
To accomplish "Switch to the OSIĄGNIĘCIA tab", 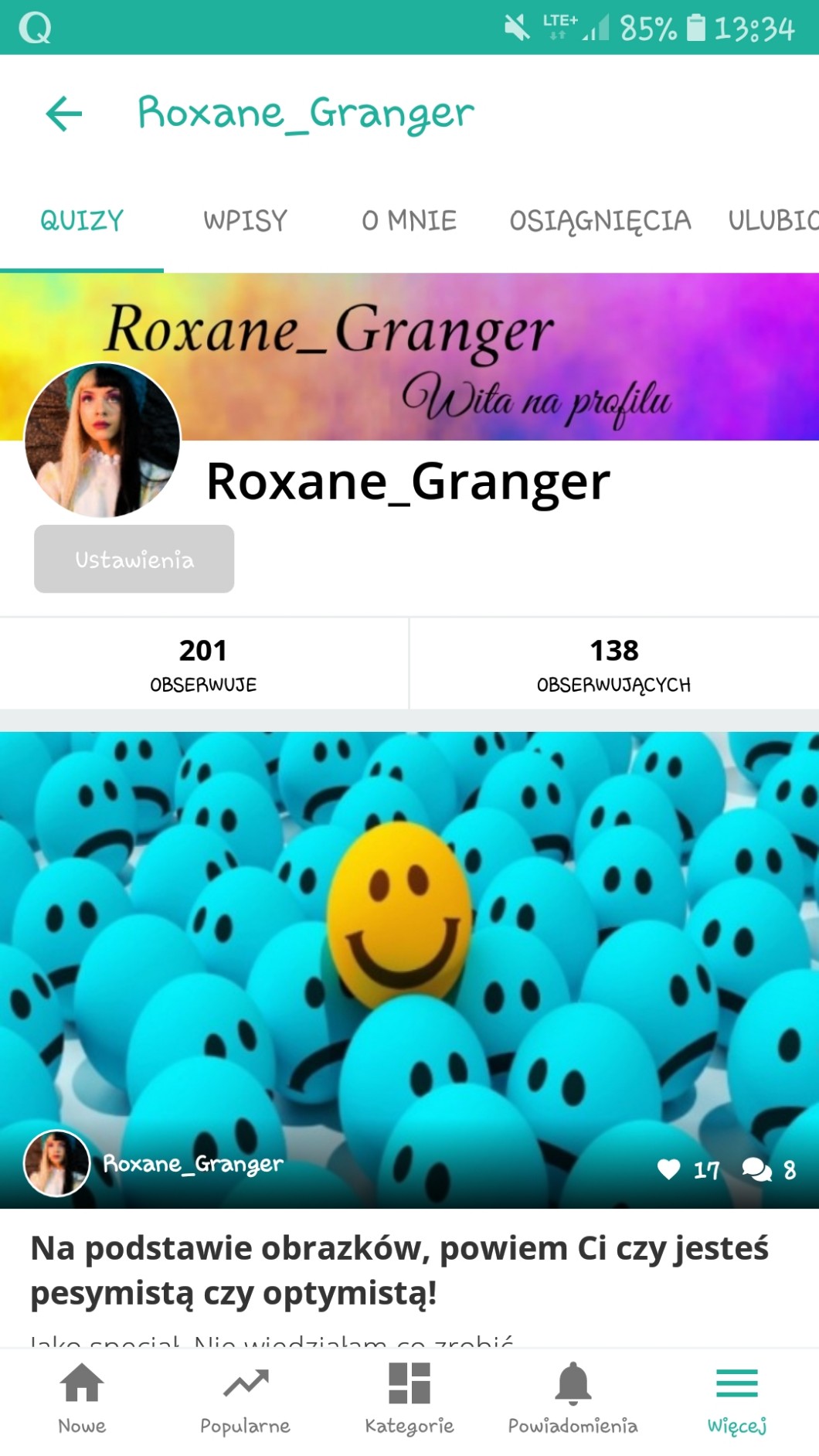I will click(x=600, y=221).
